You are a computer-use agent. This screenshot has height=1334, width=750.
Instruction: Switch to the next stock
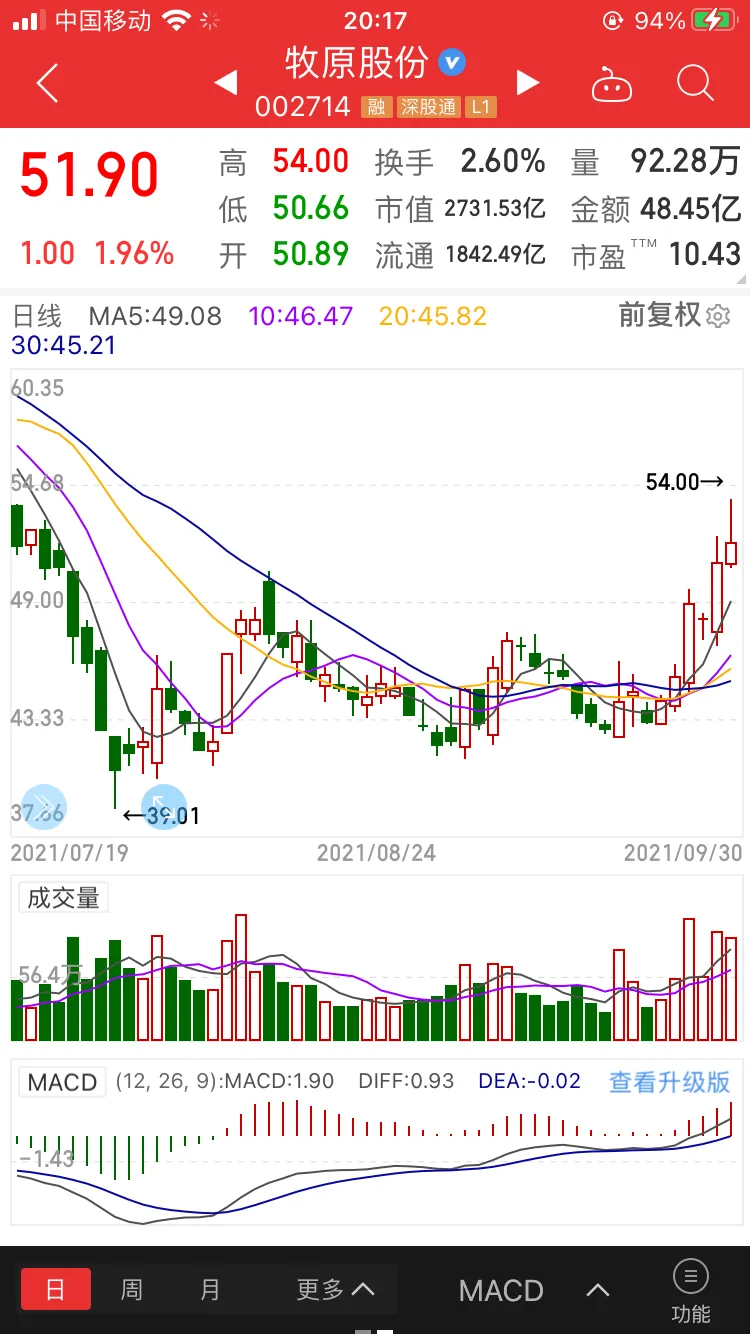[x=528, y=83]
